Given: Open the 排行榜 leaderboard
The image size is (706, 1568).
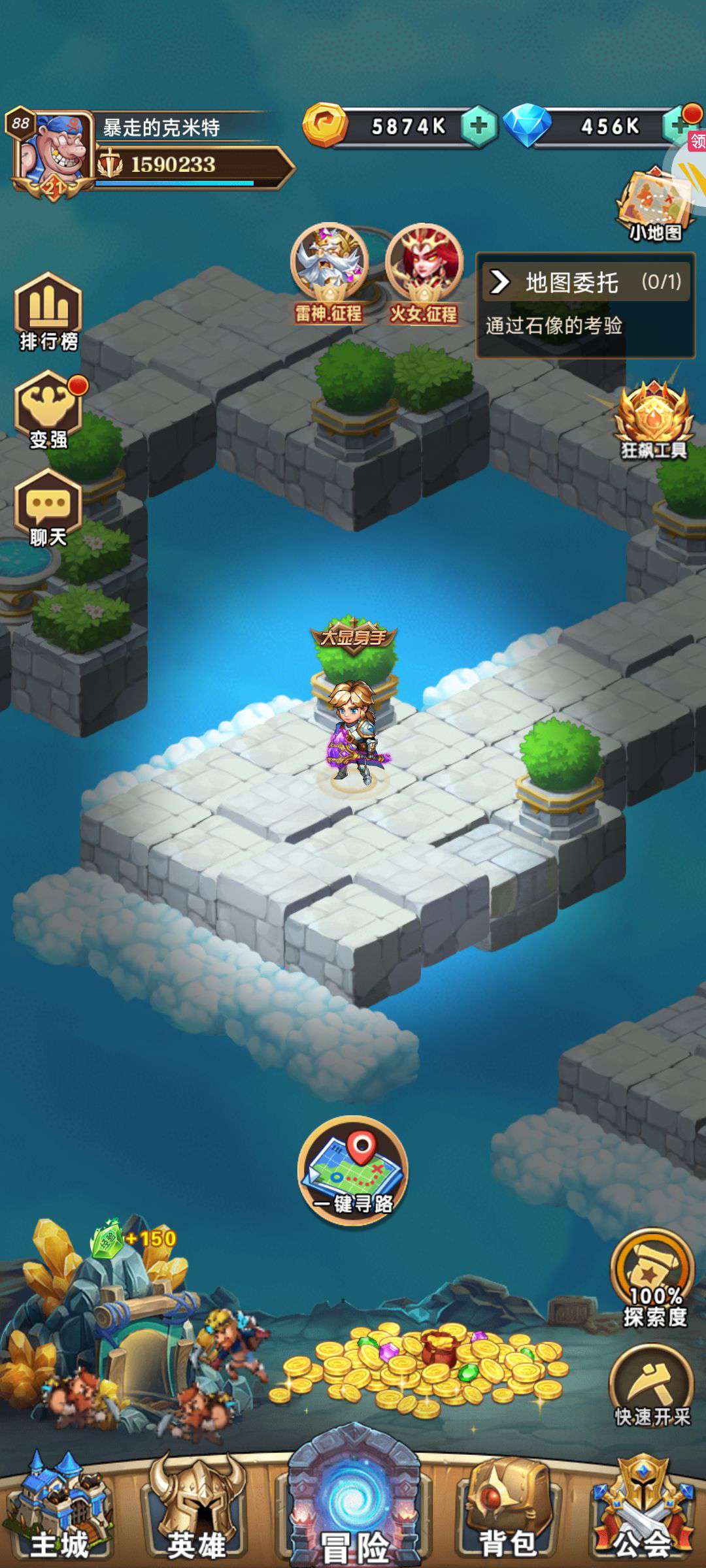Looking at the screenshot, I should (x=48, y=314).
